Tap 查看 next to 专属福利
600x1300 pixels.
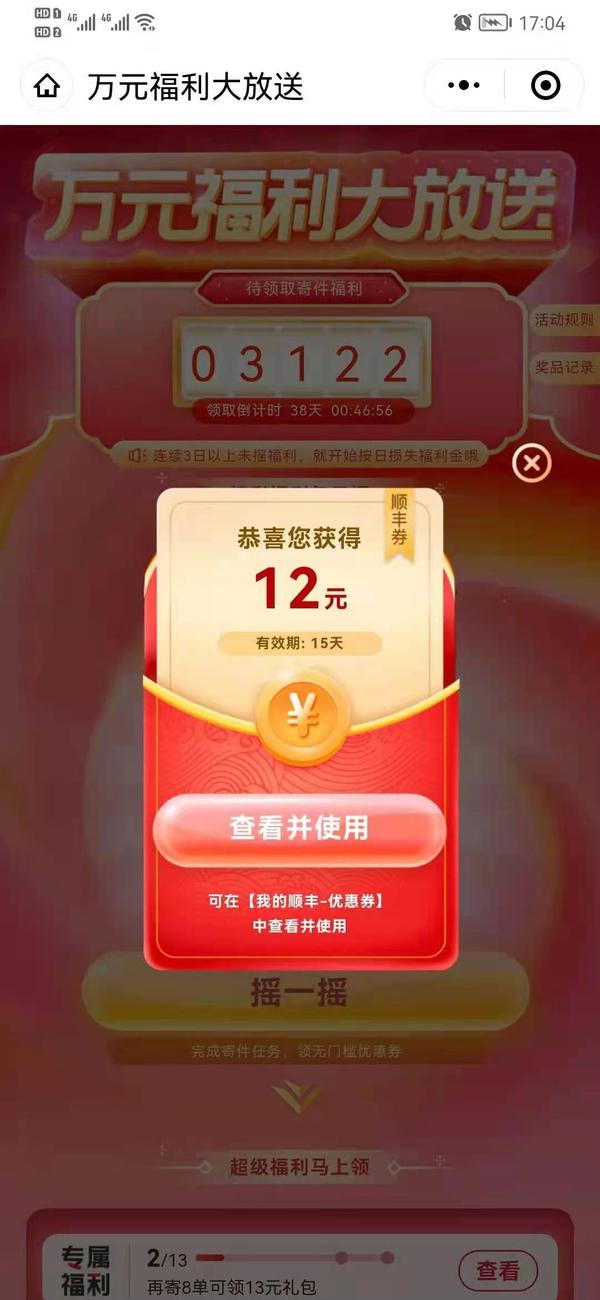[497, 1270]
